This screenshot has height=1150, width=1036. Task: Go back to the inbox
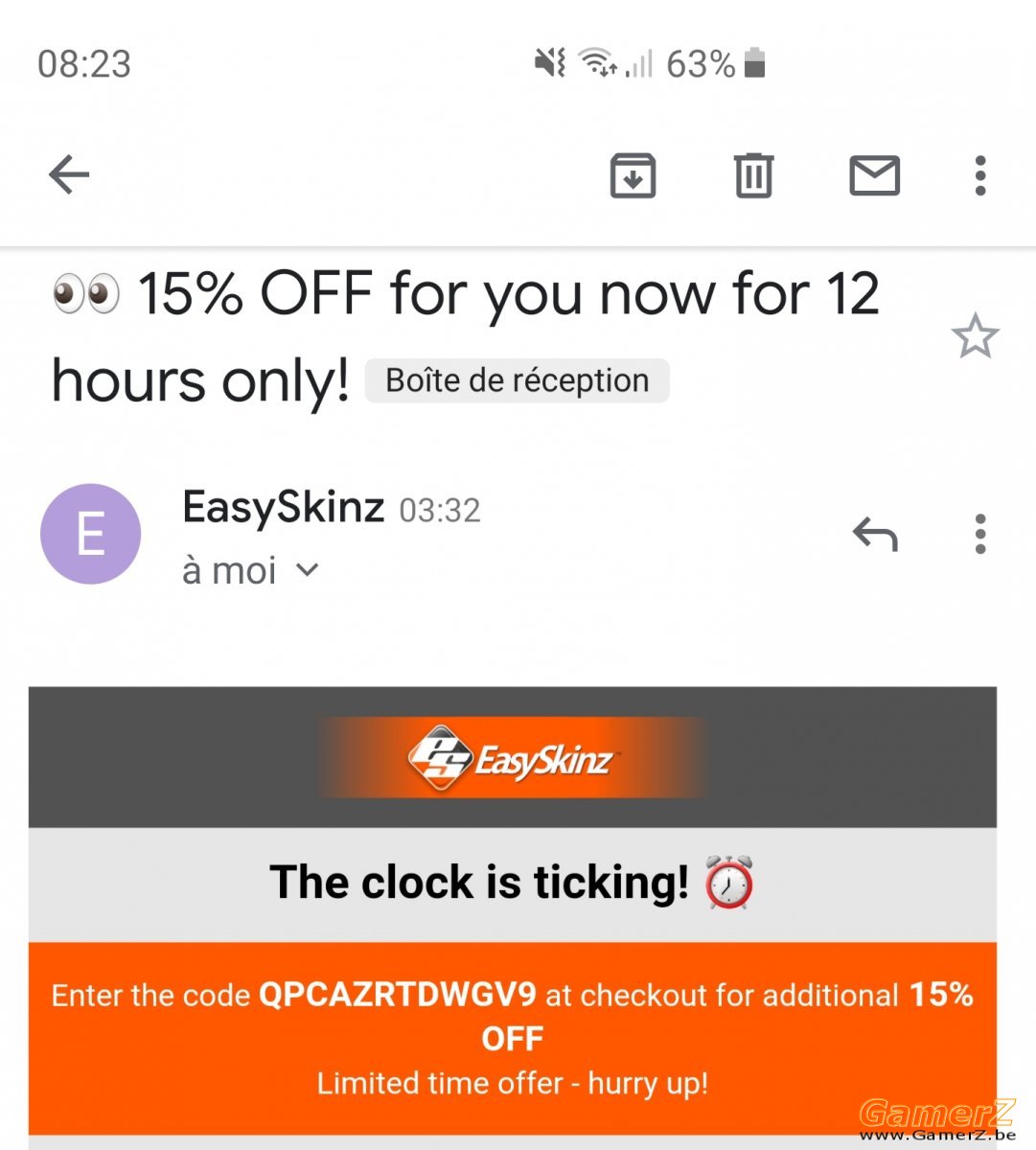pos(69,175)
